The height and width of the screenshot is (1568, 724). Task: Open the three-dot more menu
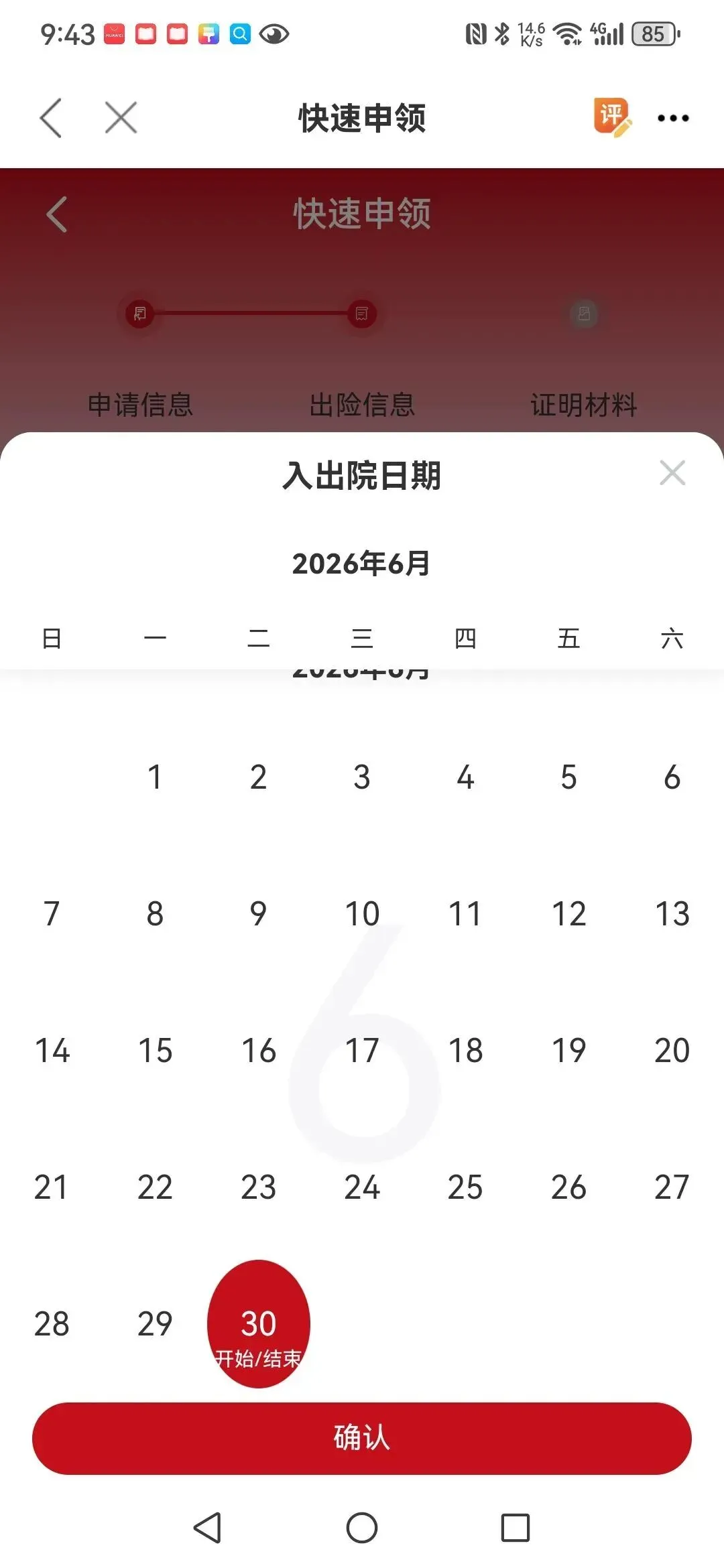click(673, 118)
